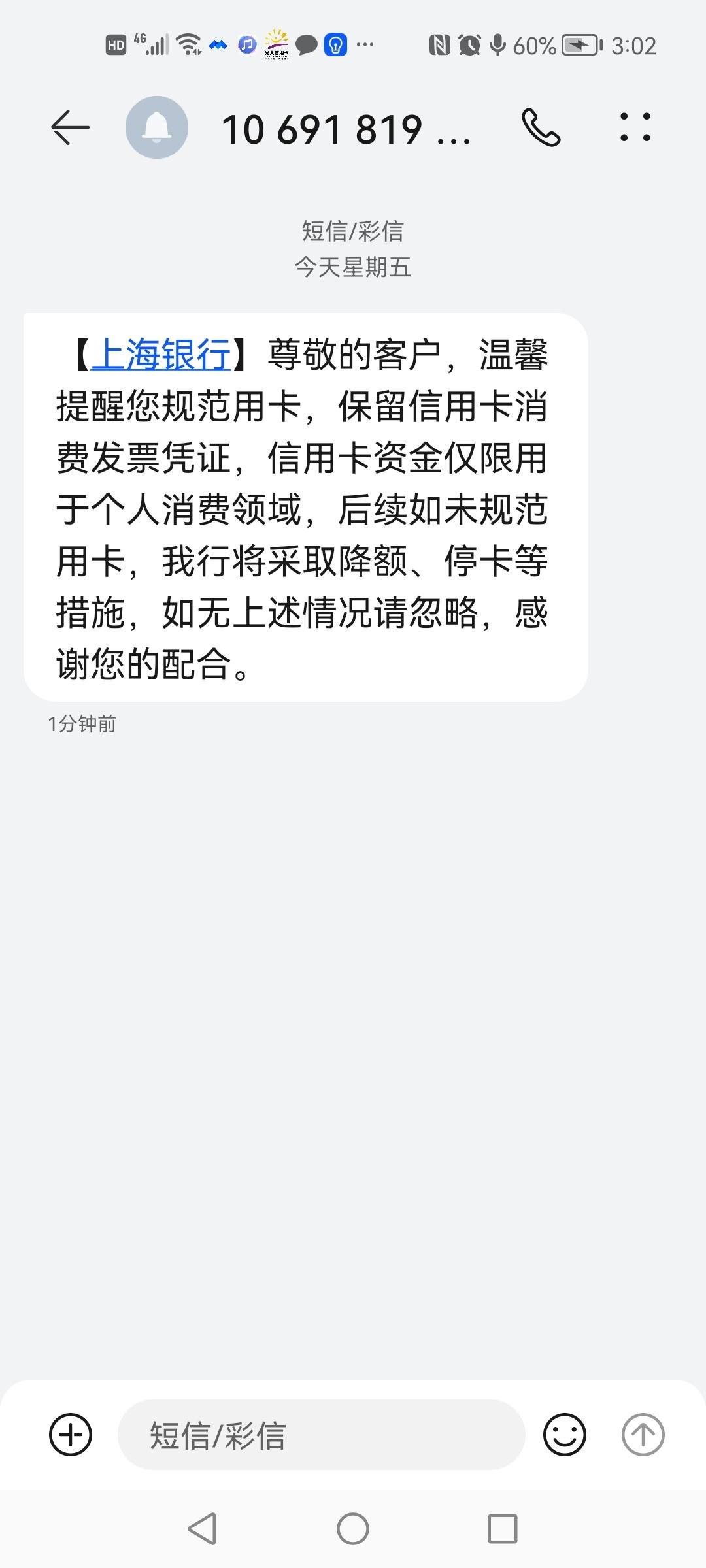The height and width of the screenshot is (1568, 706).
Task: Send the message with the up arrow
Action: [x=643, y=1435]
